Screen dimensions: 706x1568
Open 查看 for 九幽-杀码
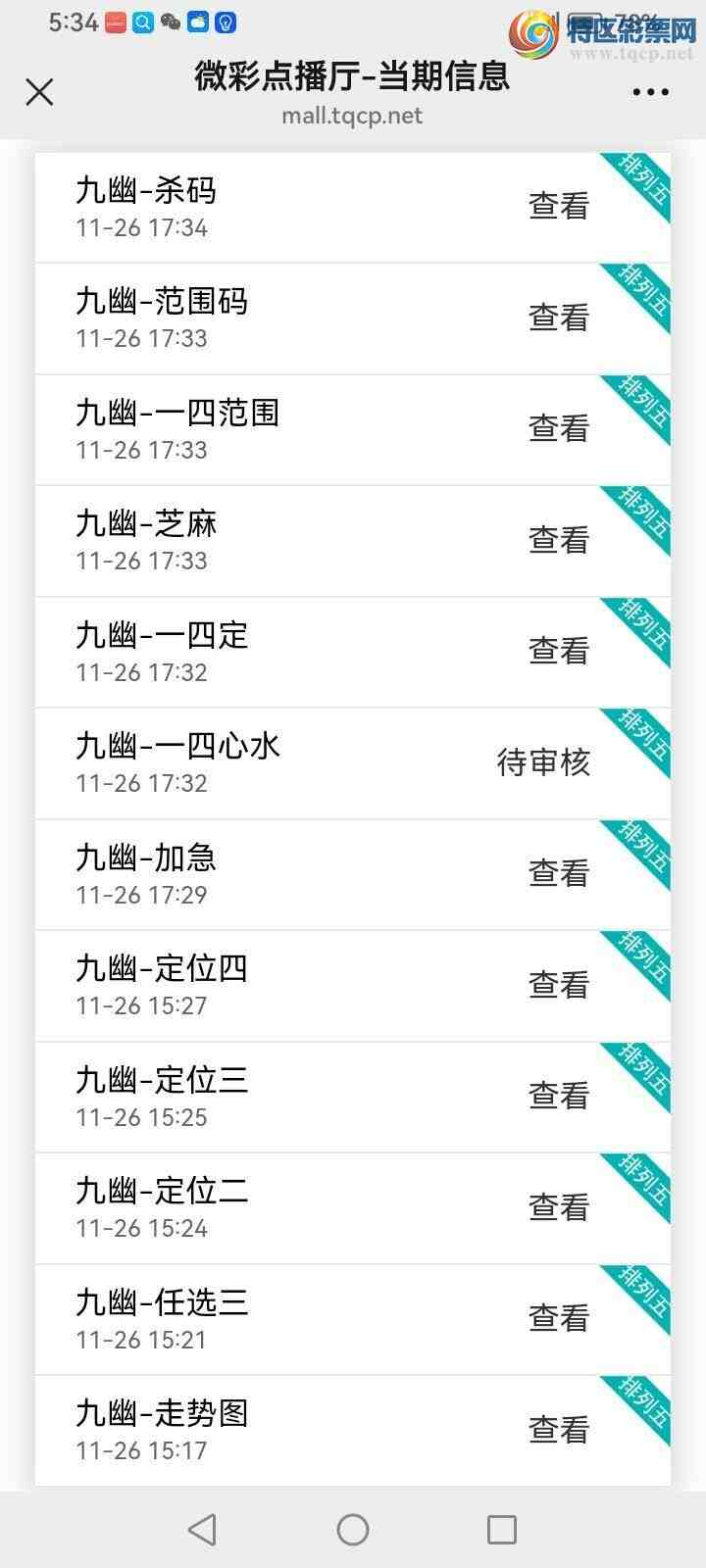(x=557, y=205)
